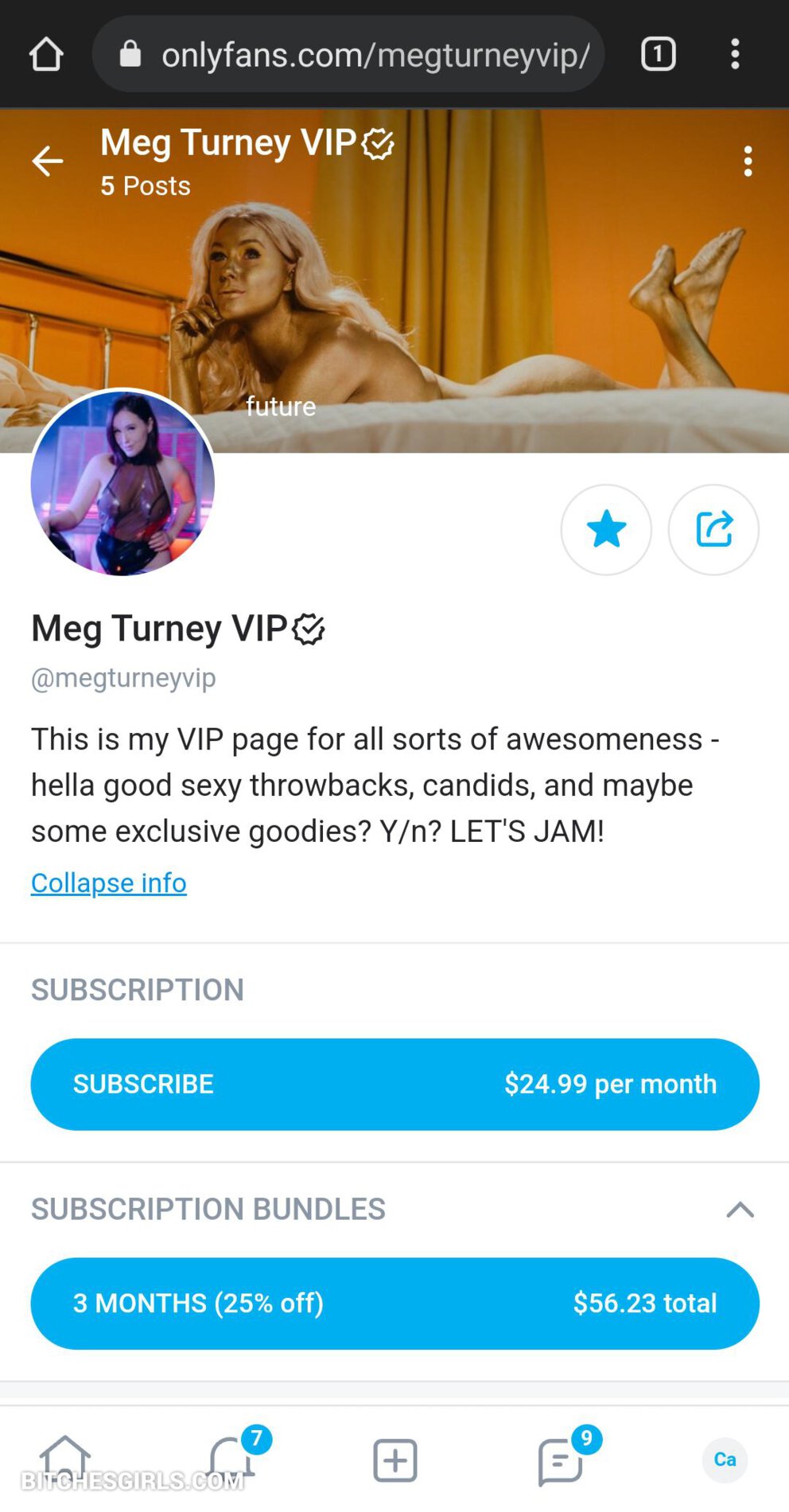This screenshot has width=789, height=1512.
Task: Open the browser three-dot menu
Action: coord(735,54)
